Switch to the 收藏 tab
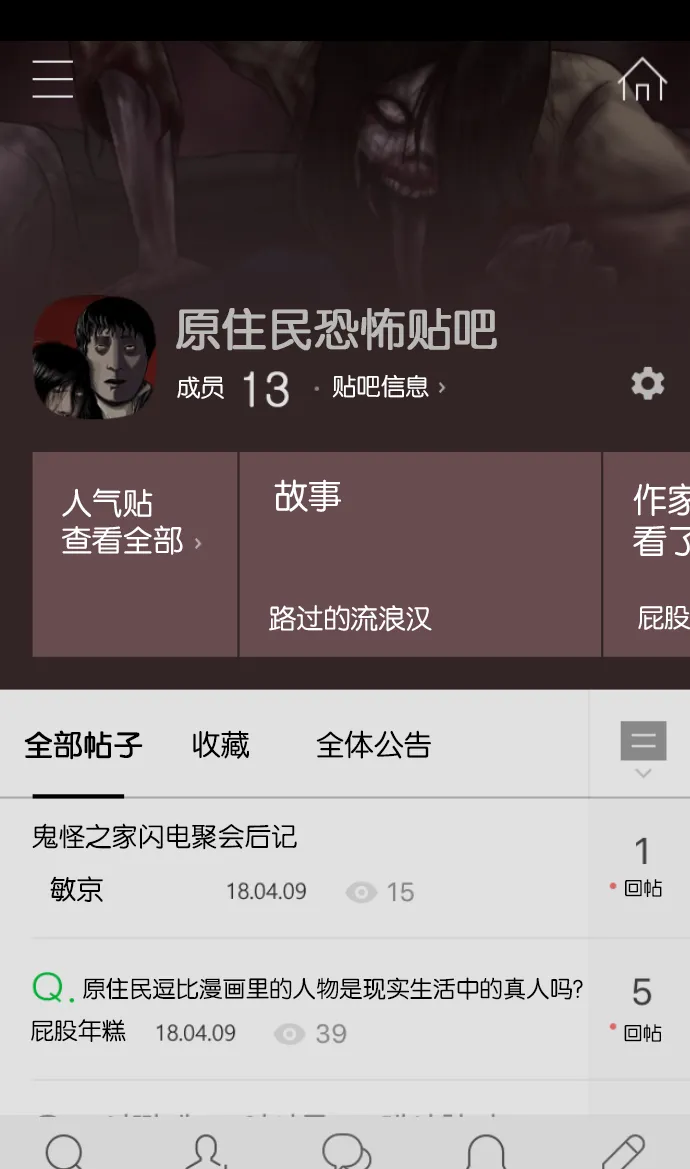 click(x=221, y=745)
